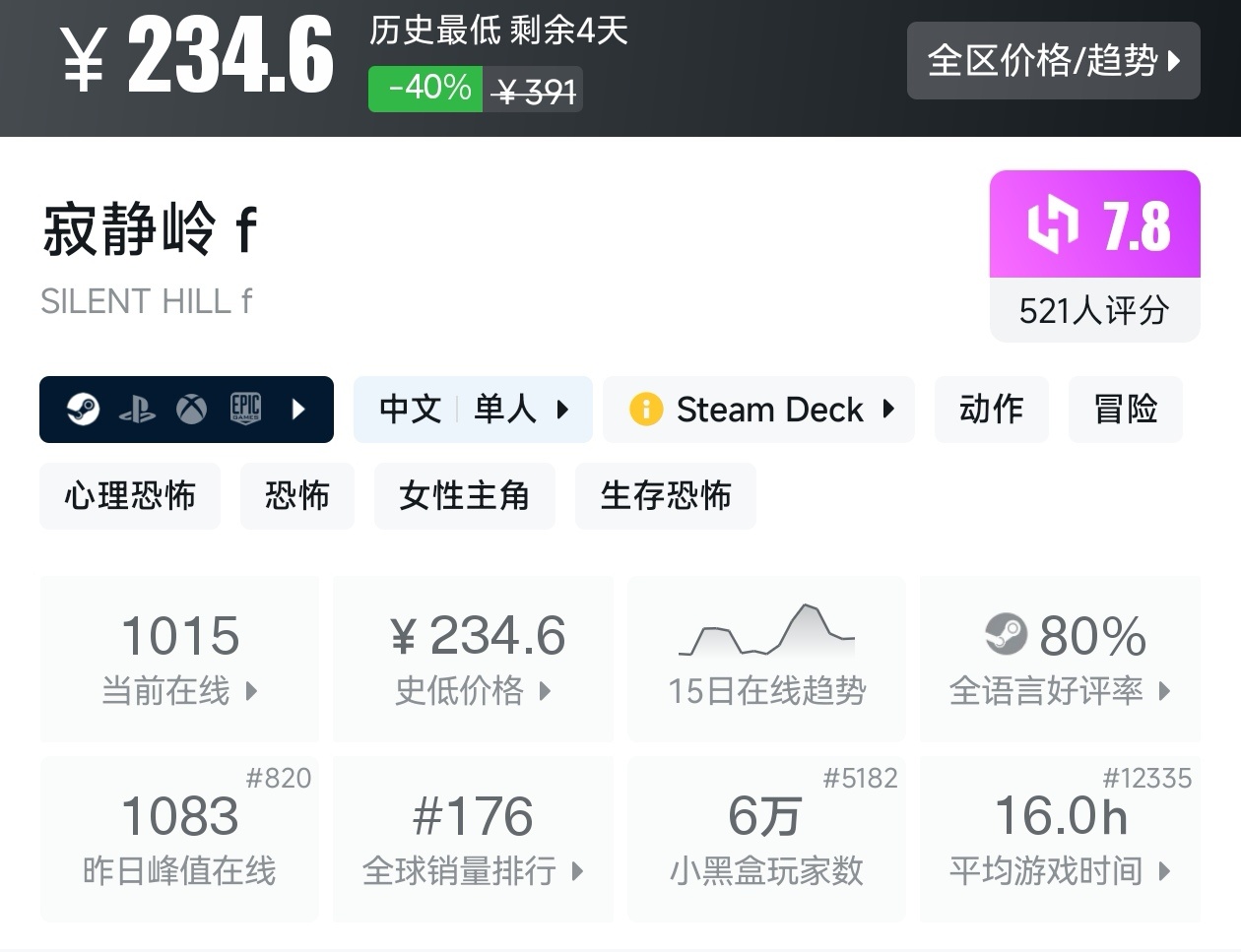The height and width of the screenshot is (952, 1241).
Task: Open the 心理恐怖 tag
Action: [130, 496]
